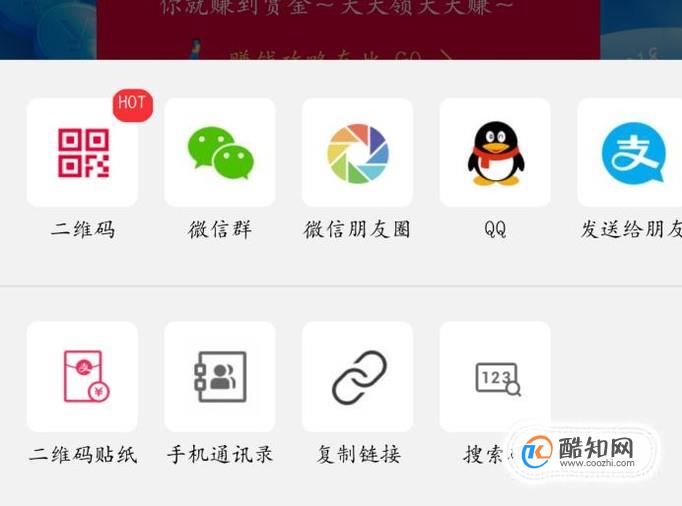The width and height of the screenshot is (682, 506).
Task: Tap the search option with 123 icon
Action: (x=495, y=377)
